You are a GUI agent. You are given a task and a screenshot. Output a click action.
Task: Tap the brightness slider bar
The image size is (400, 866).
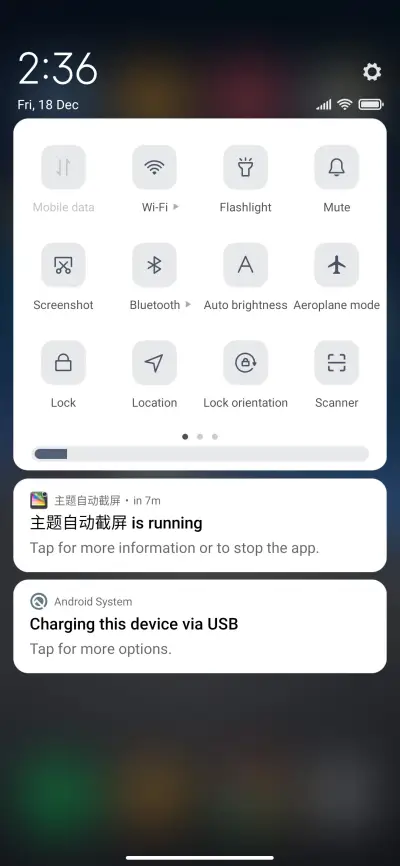tap(200, 454)
